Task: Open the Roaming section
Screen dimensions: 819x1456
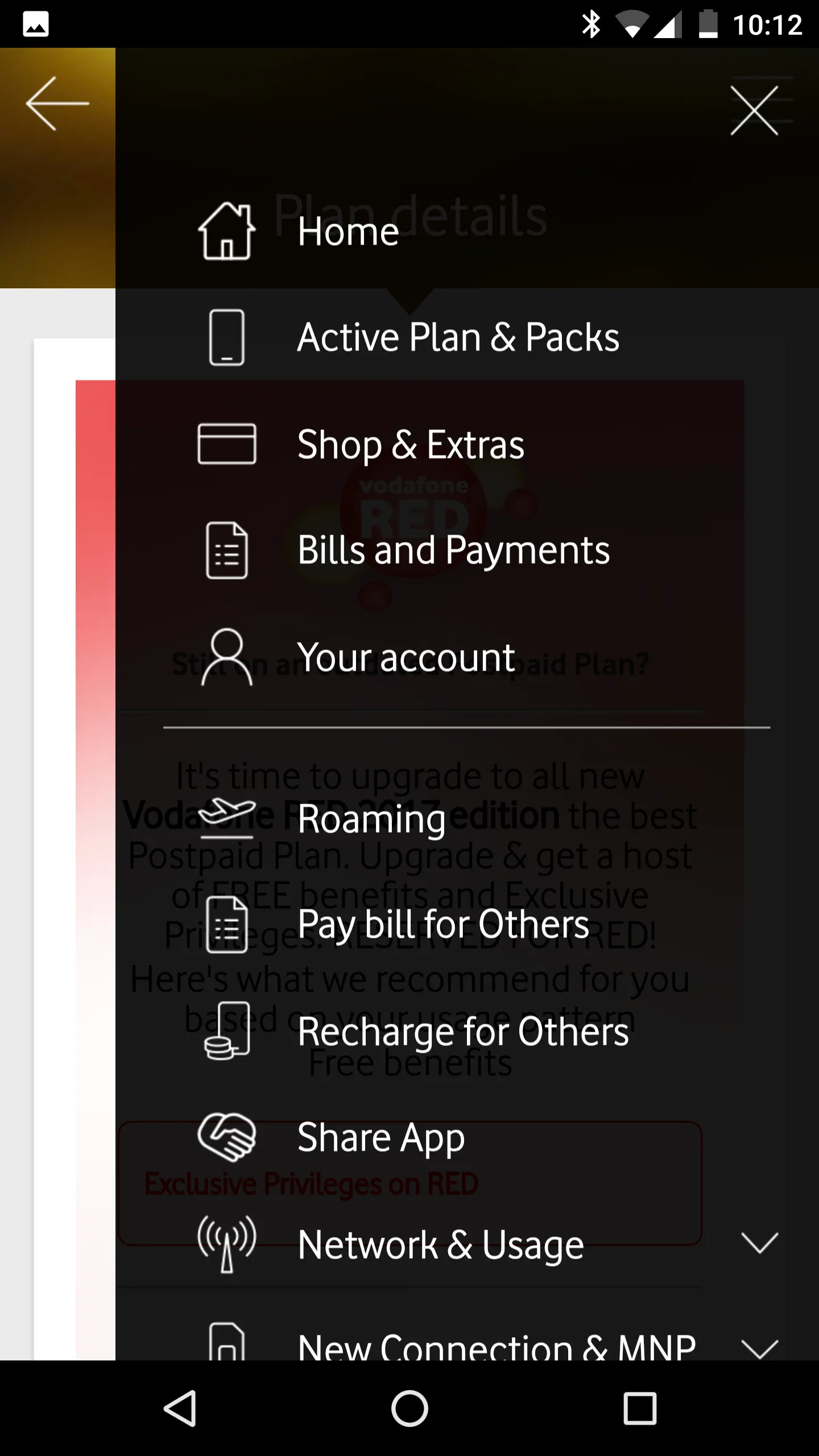Action: tap(371, 819)
